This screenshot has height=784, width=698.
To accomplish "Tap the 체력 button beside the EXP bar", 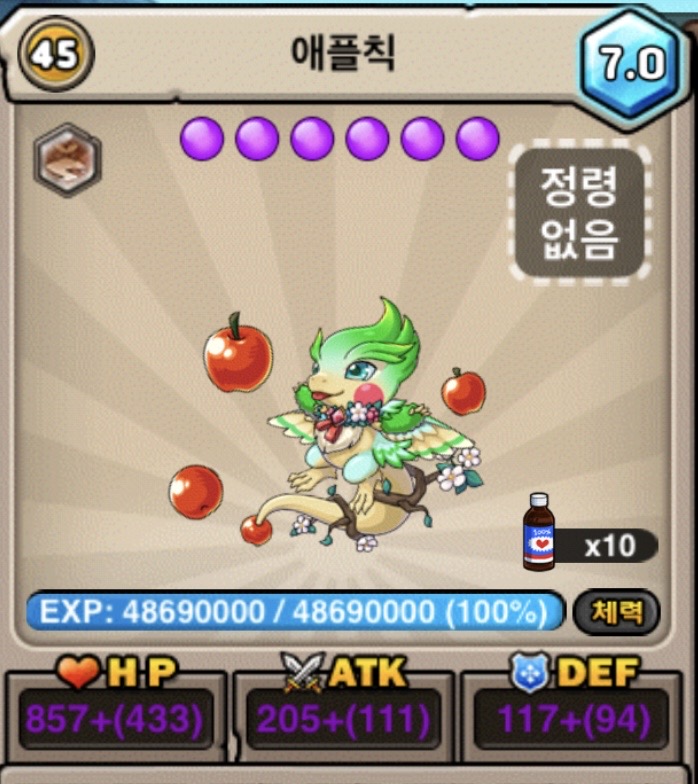I will [616, 612].
